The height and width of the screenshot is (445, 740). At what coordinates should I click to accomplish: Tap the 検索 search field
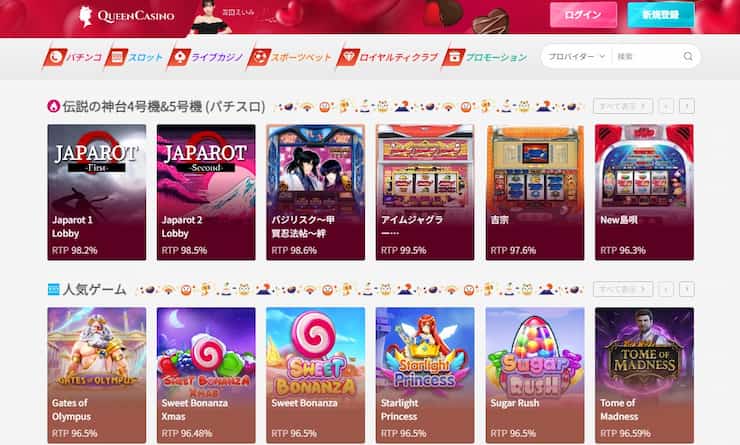click(x=650, y=57)
